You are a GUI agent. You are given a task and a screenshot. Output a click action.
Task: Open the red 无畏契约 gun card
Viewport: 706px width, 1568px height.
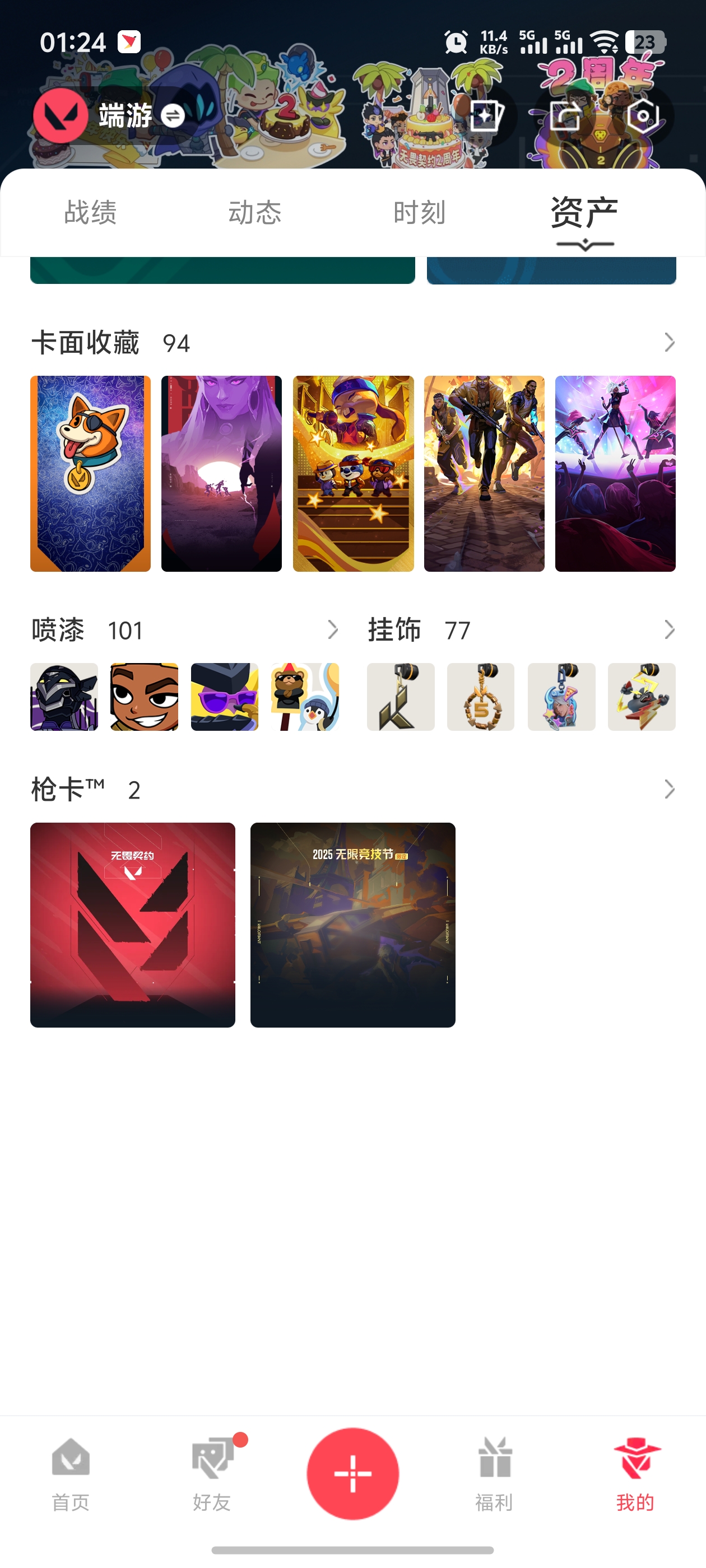tap(133, 925)
